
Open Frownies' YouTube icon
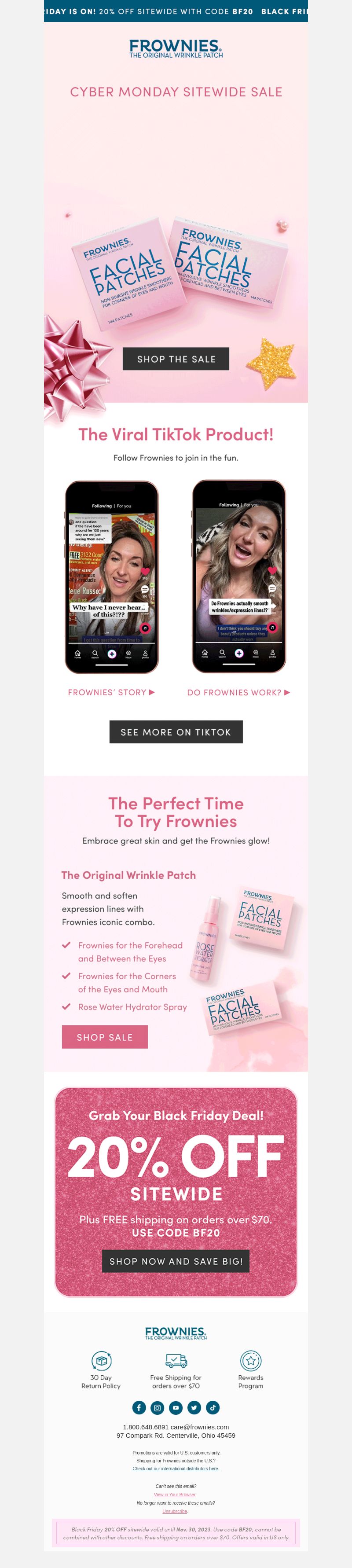point(176,1407)
